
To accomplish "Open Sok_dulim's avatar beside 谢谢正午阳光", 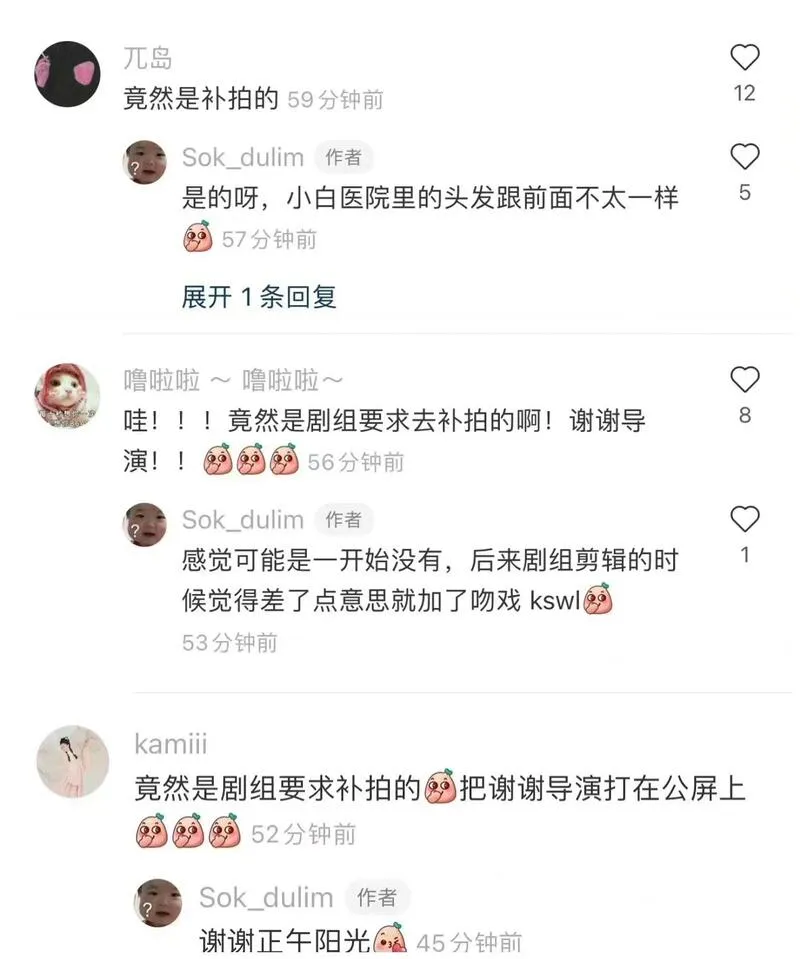I will [158, 902].
